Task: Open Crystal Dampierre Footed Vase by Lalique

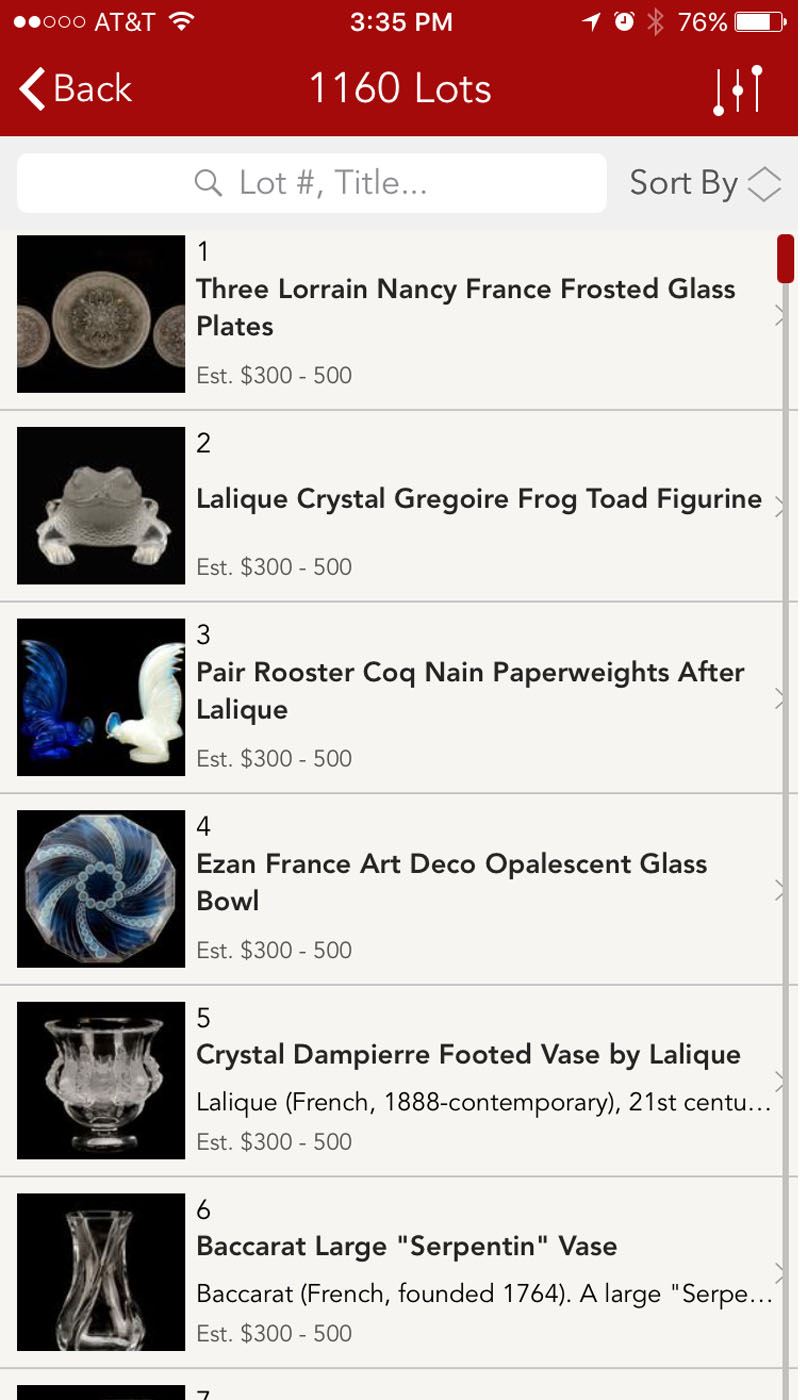Action: click(400, 1081)
